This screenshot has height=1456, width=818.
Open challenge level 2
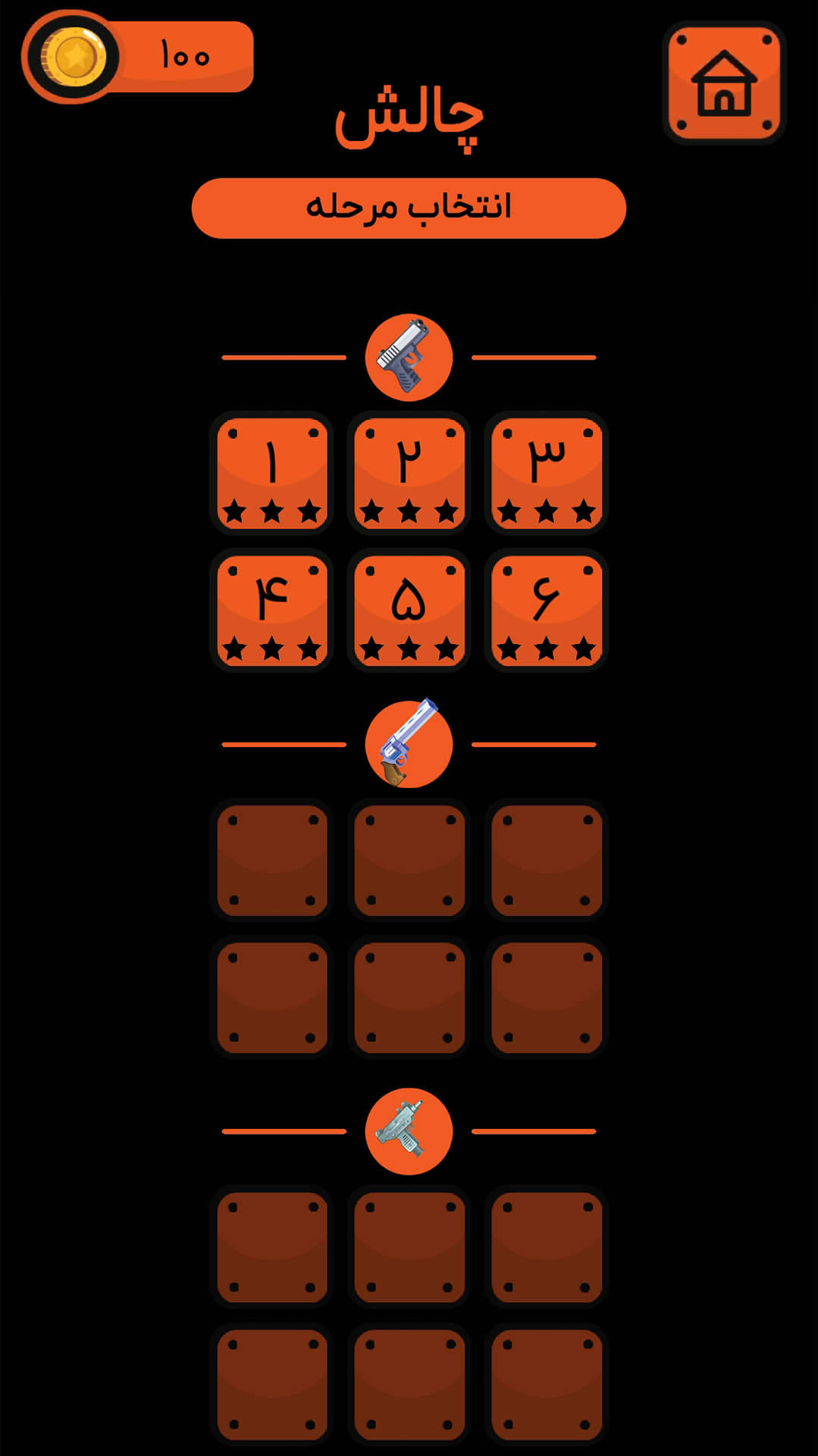click(409, 473)
